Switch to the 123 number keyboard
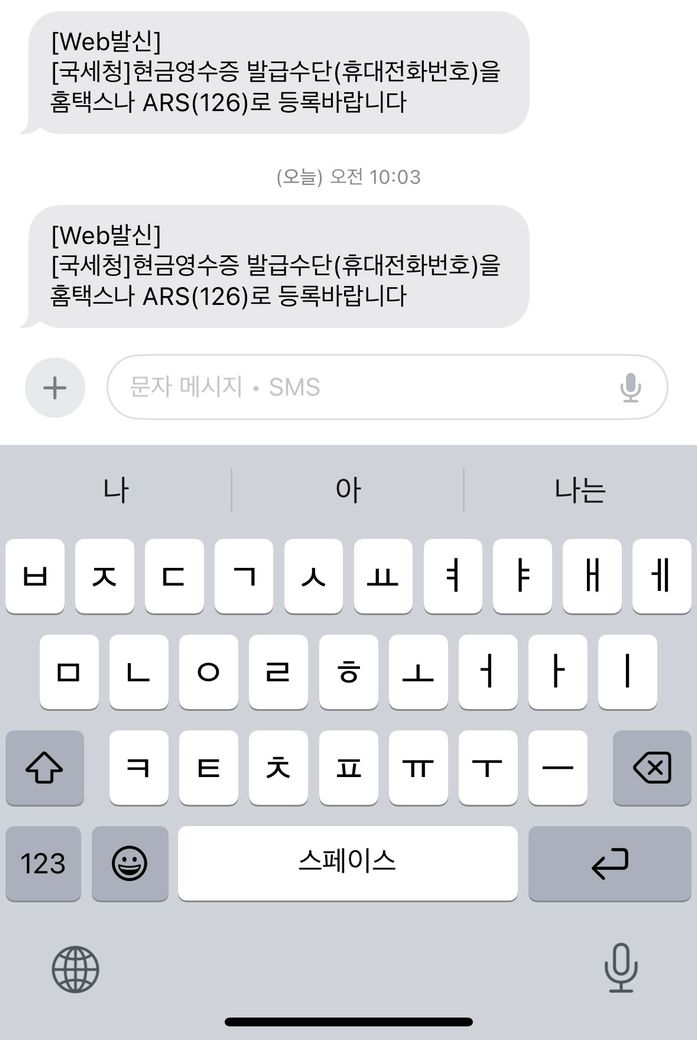Viewport: 697px width, 1040px height. (43, 863)
